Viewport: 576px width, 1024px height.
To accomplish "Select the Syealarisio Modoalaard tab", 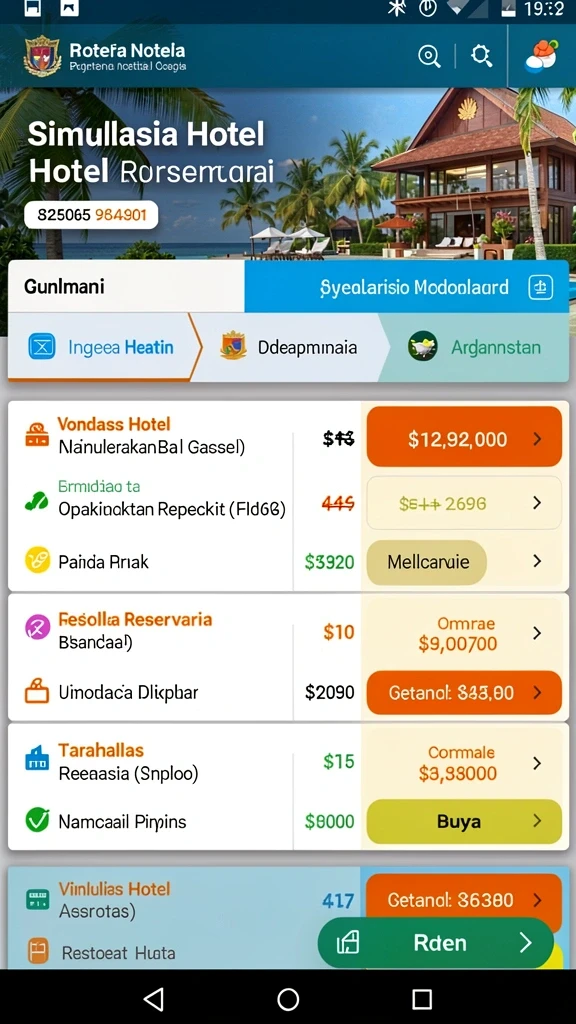I will pos(406,287).
